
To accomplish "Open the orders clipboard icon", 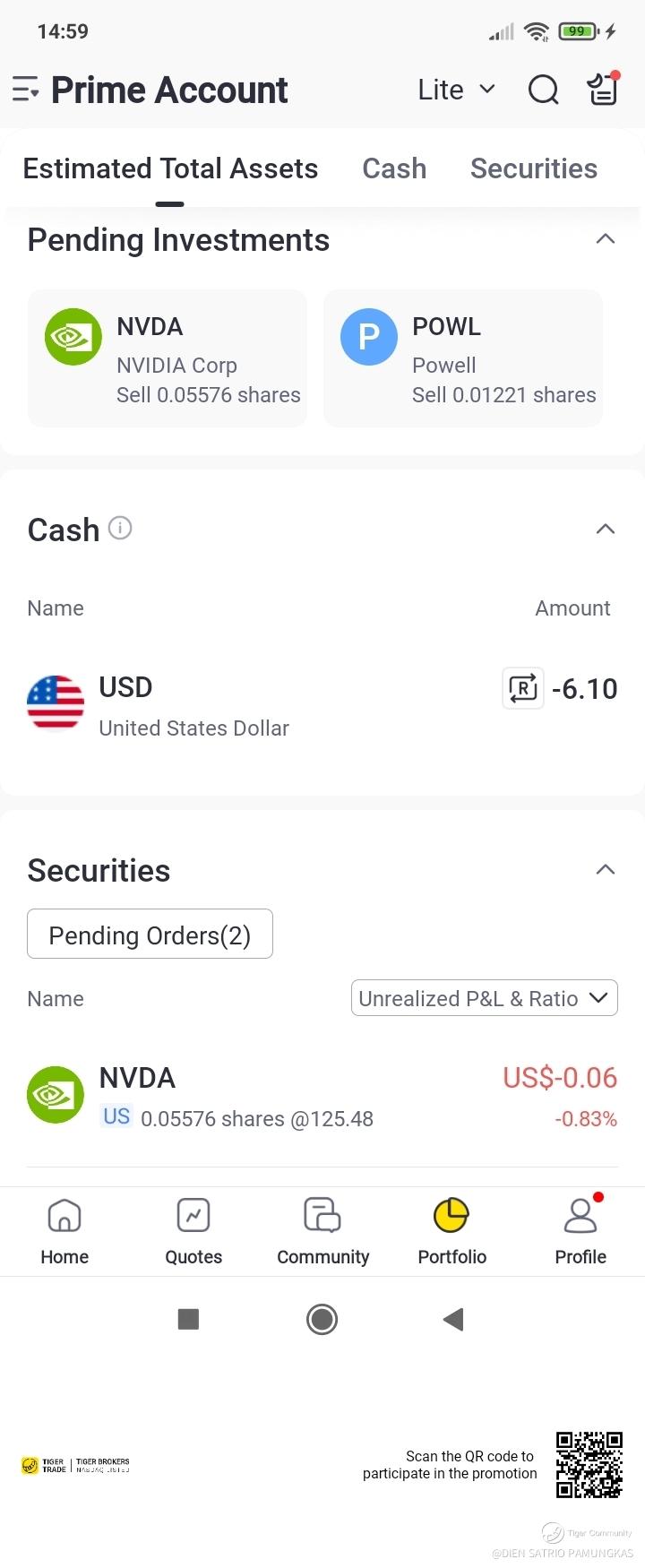I will (603, 90).
